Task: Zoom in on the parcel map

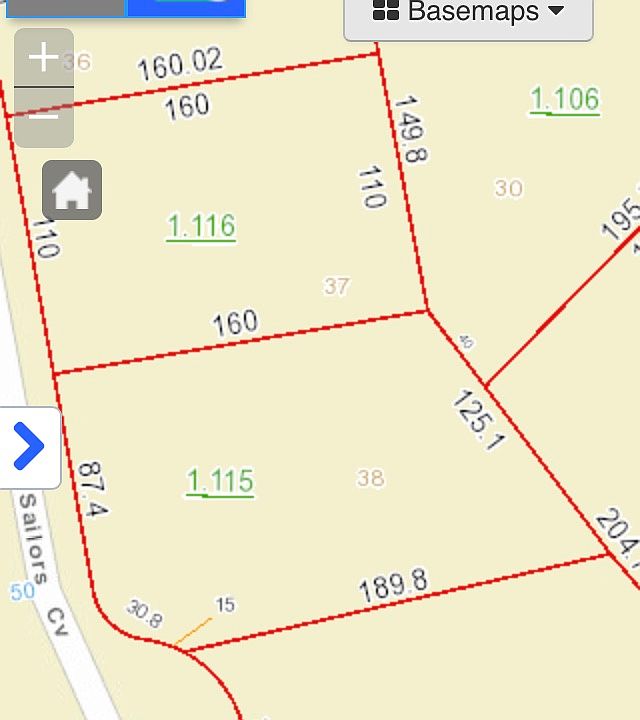Action: (44, 58)
